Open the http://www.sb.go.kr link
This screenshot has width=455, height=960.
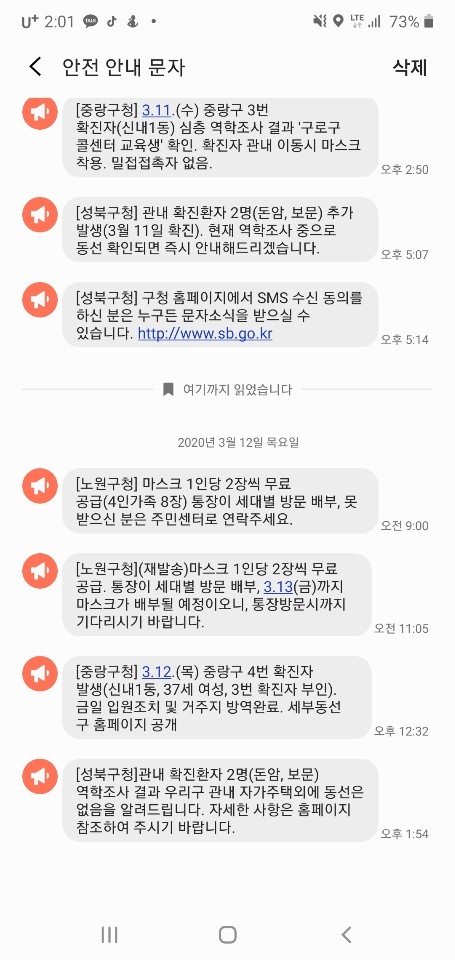(x=205, y=334)
